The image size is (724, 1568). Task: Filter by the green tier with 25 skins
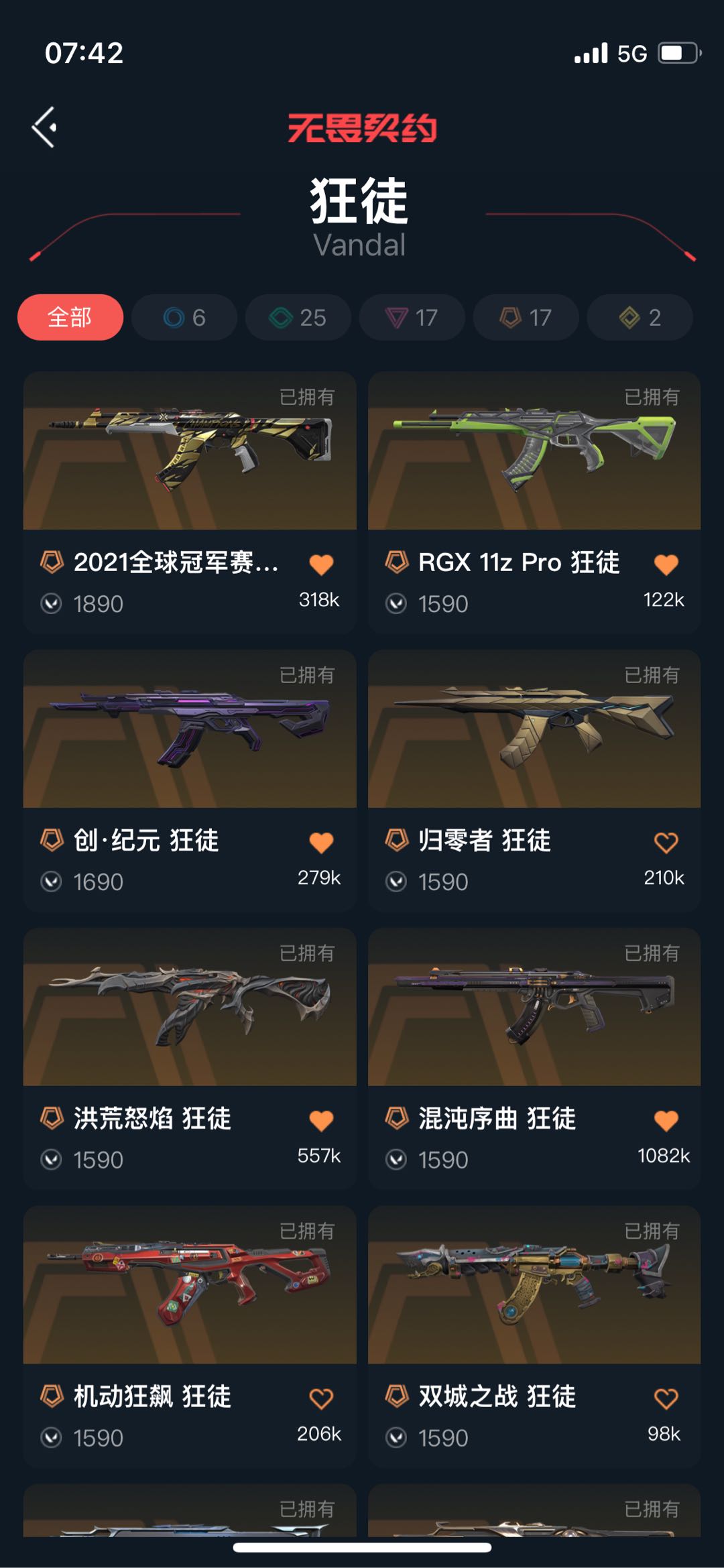coord(298,317)
